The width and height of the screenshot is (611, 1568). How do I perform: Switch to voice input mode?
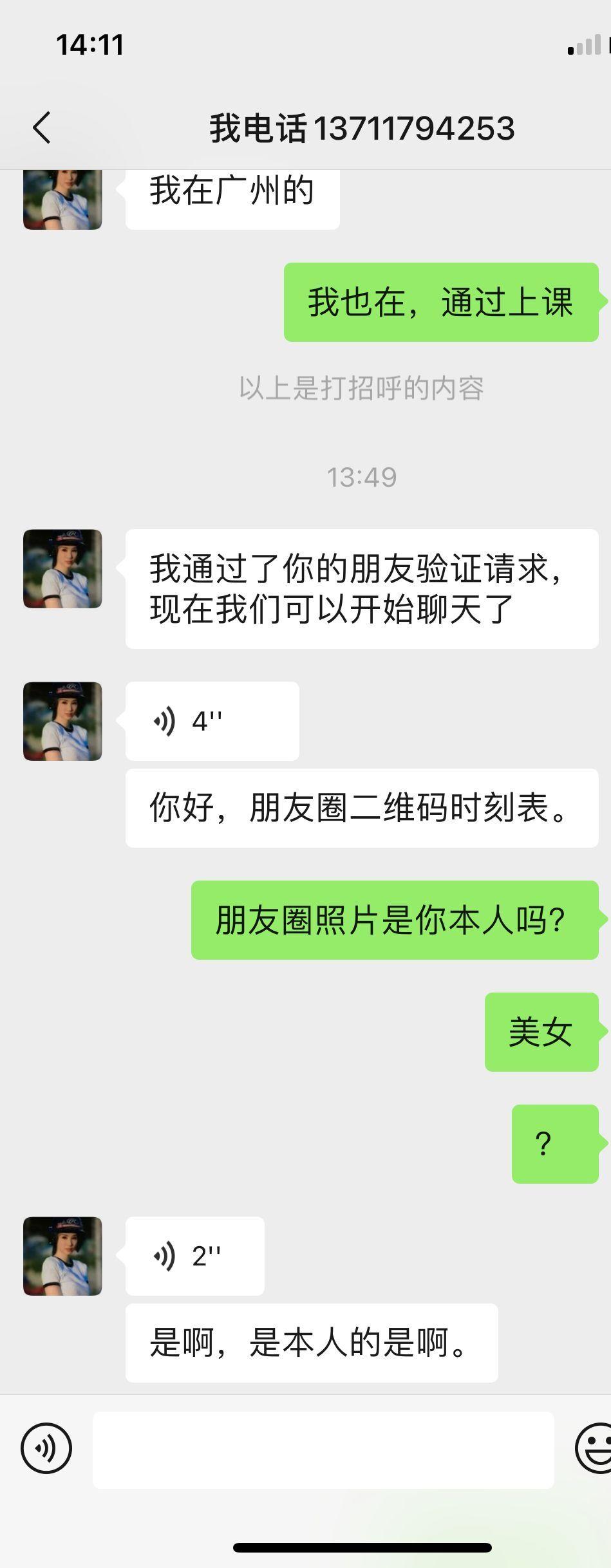click(46, 1448)
